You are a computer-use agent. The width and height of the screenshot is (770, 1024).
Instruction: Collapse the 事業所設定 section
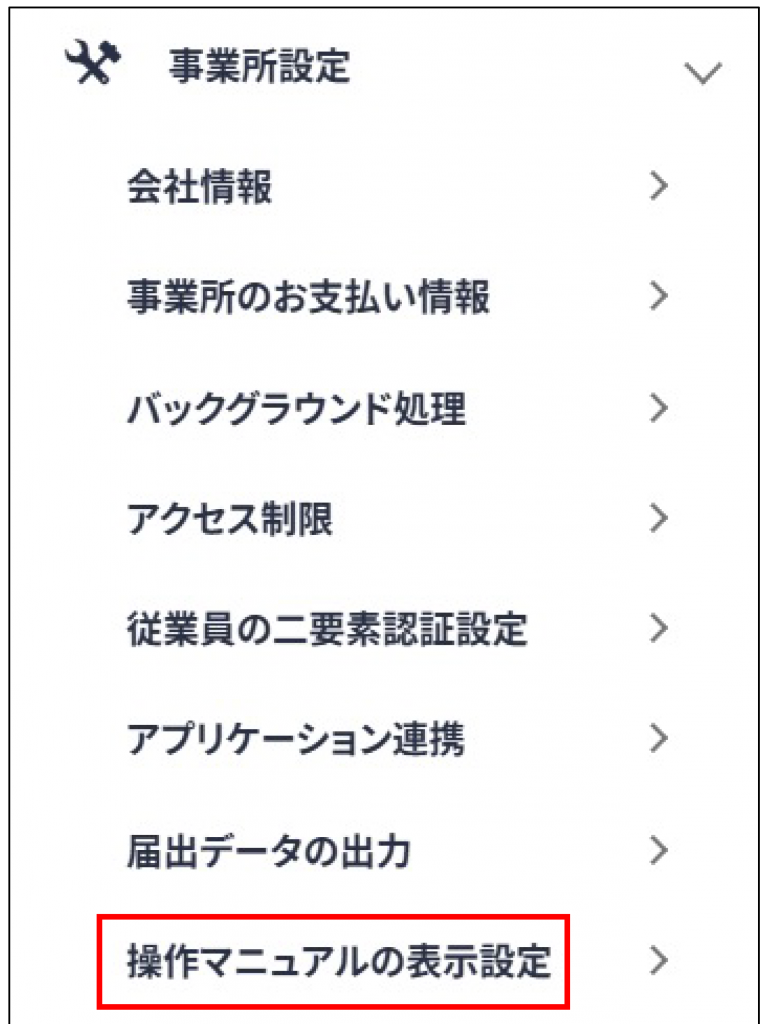click(702, 72)
